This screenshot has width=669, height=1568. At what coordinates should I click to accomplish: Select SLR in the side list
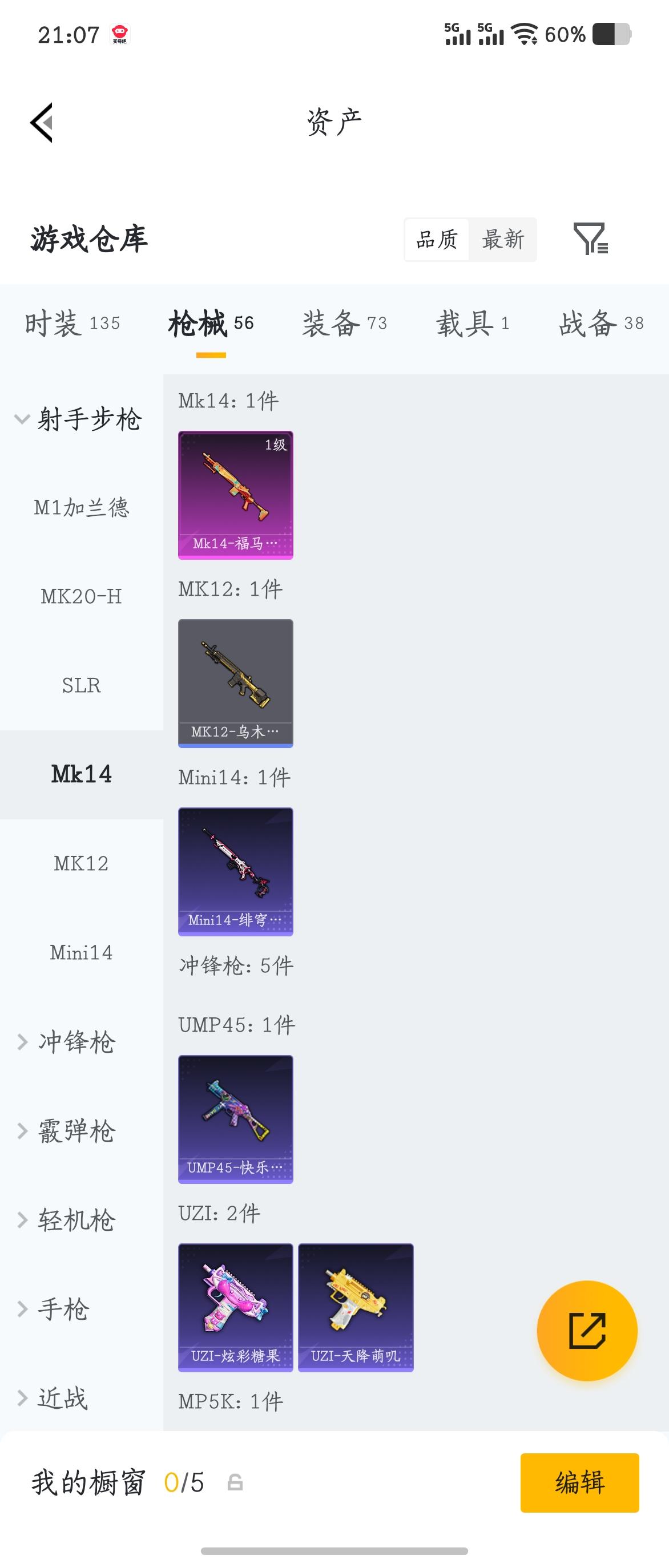point(82,685)
